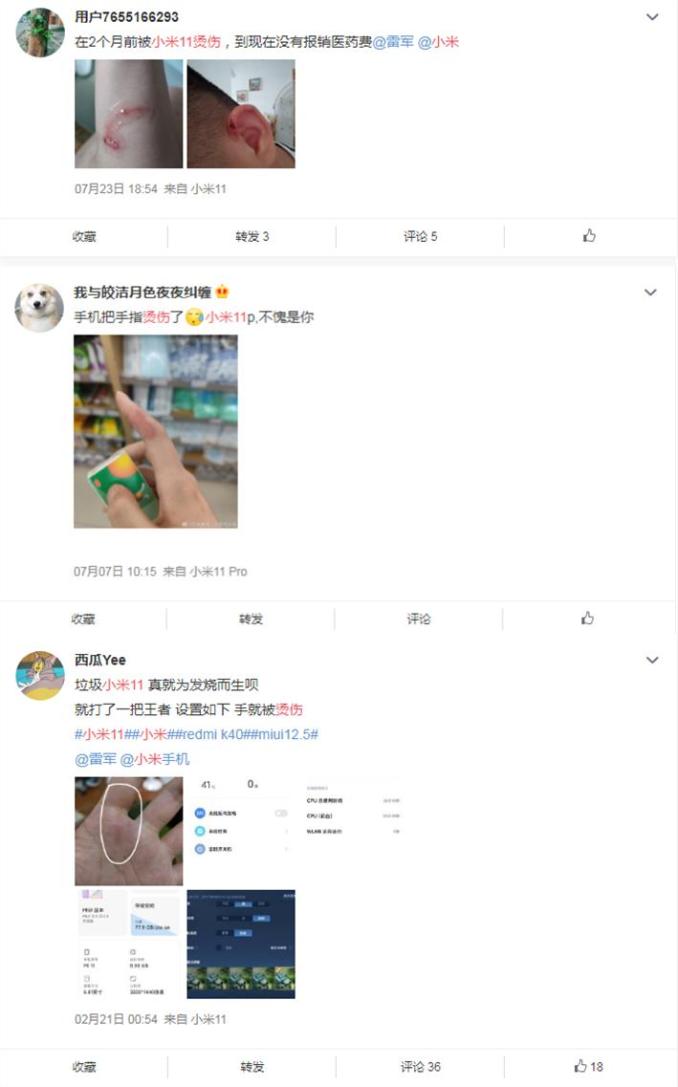View the circled palm photo in 西瓜Yee's post
Viewport: 678px width, 1087px height.
point(129,831)
